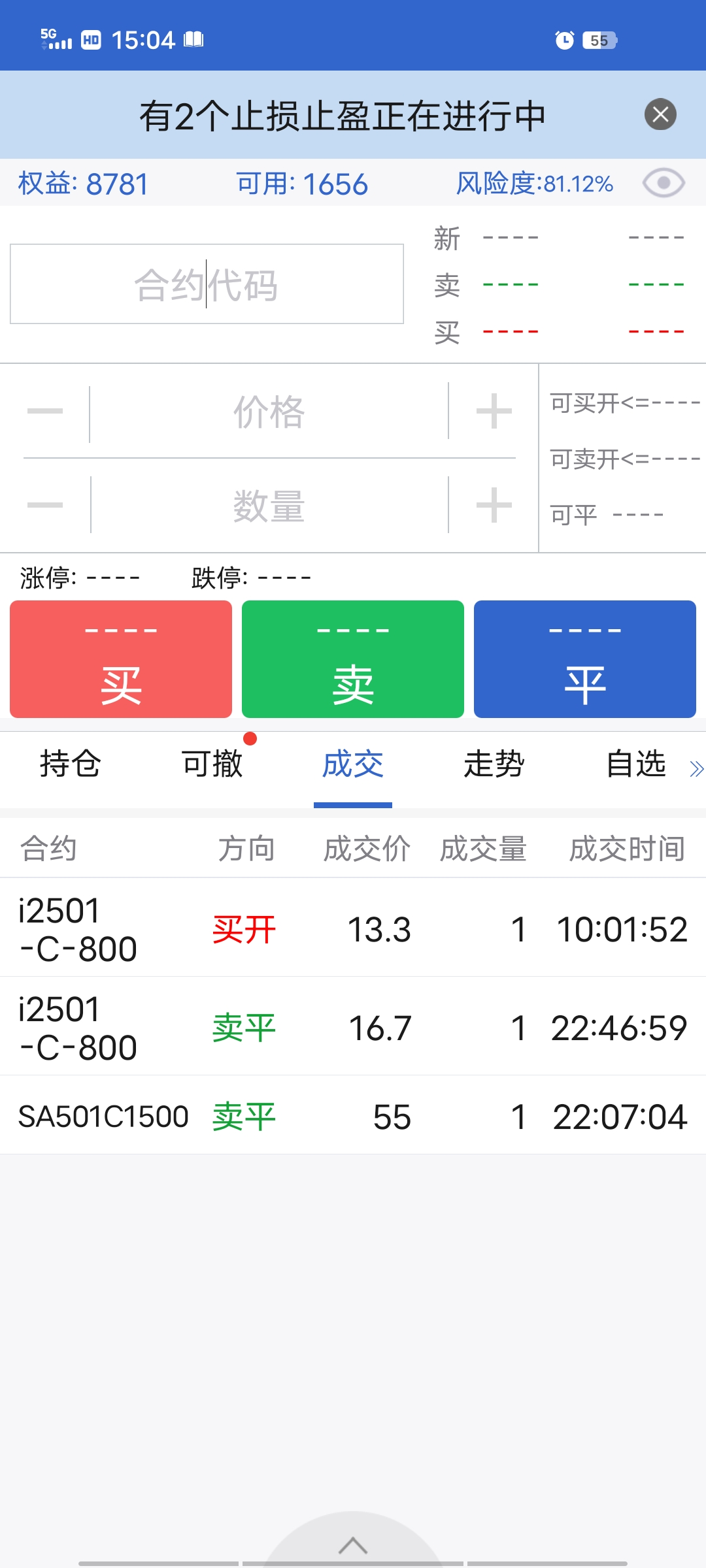Switch to the 自选 watchlist tab
Viewport: 706px width, 1568px height.
pos(635,764)
